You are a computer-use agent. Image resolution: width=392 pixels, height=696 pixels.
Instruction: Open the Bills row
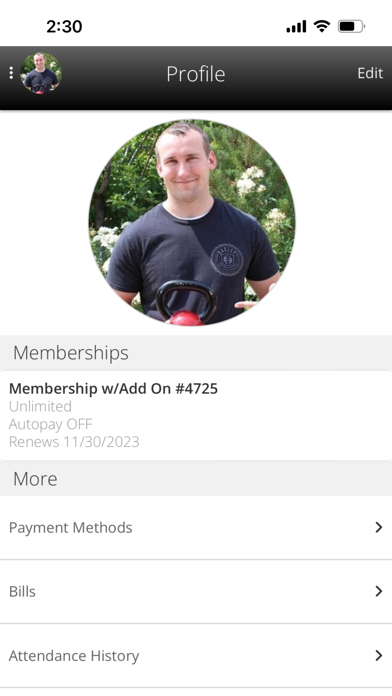[x=196, y=592]
